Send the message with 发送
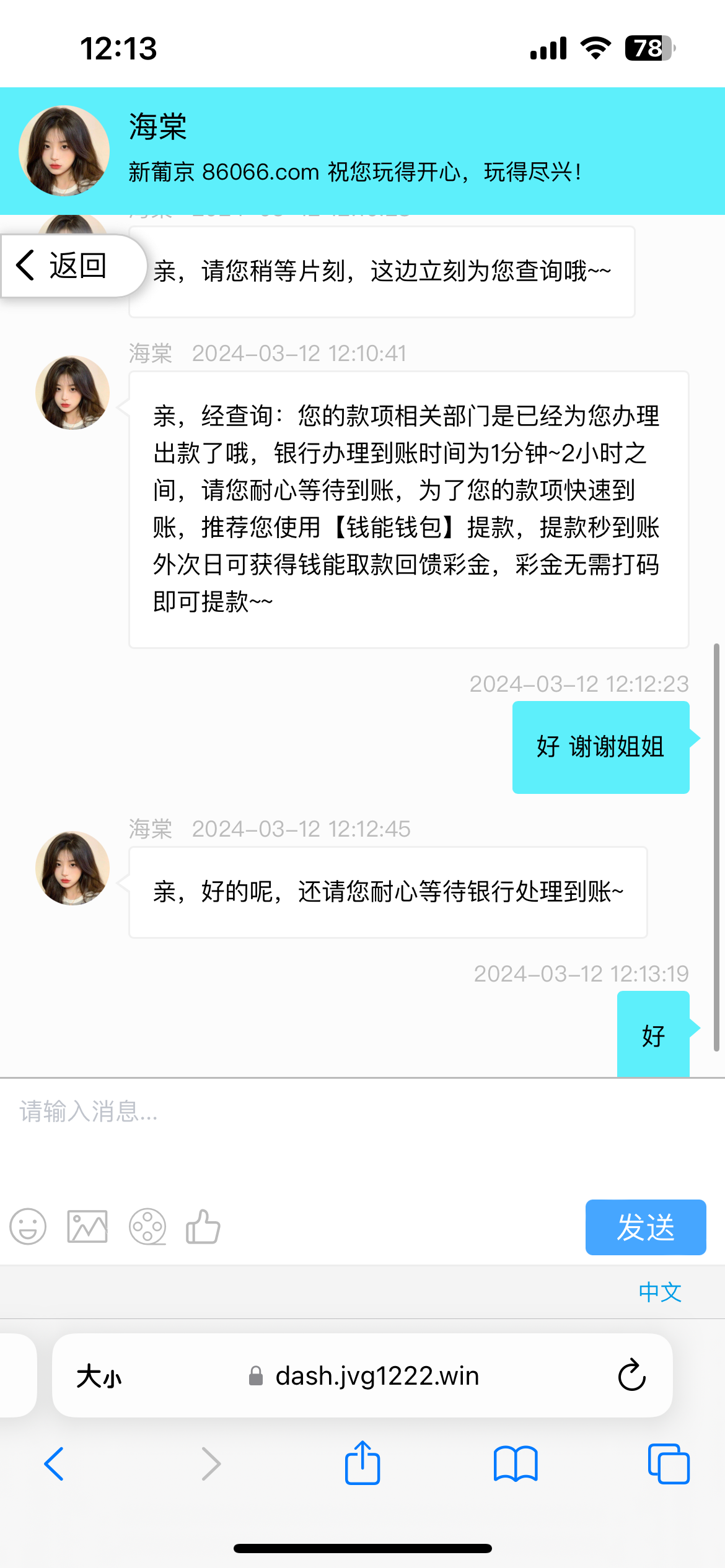This screenshot has height=1568, width=725. 645,1227
